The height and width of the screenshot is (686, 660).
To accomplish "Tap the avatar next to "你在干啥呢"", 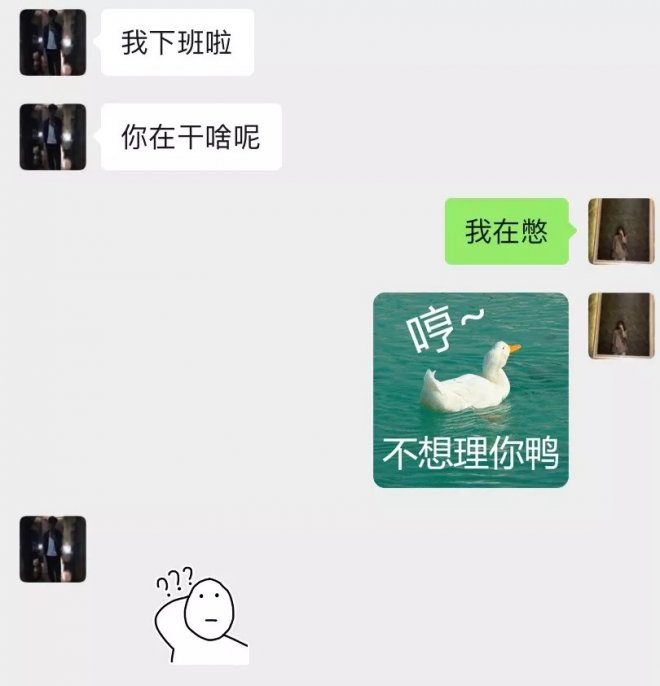I will pos(53,136).
